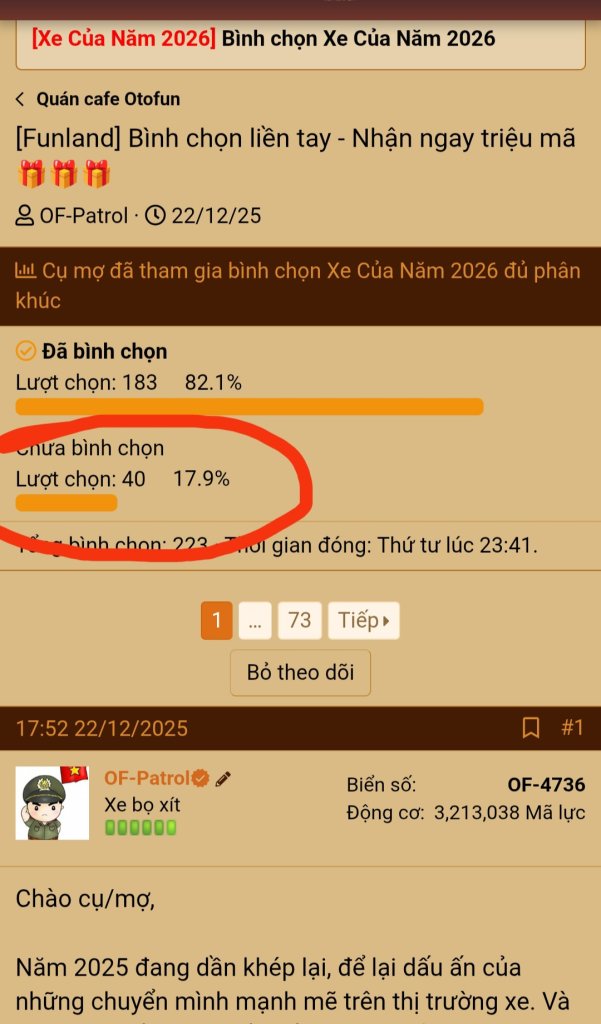Open OF-Patrol's avatar in the post
Screen dimensions: 601x1024
pyautogui.click(x=52, y=803)
